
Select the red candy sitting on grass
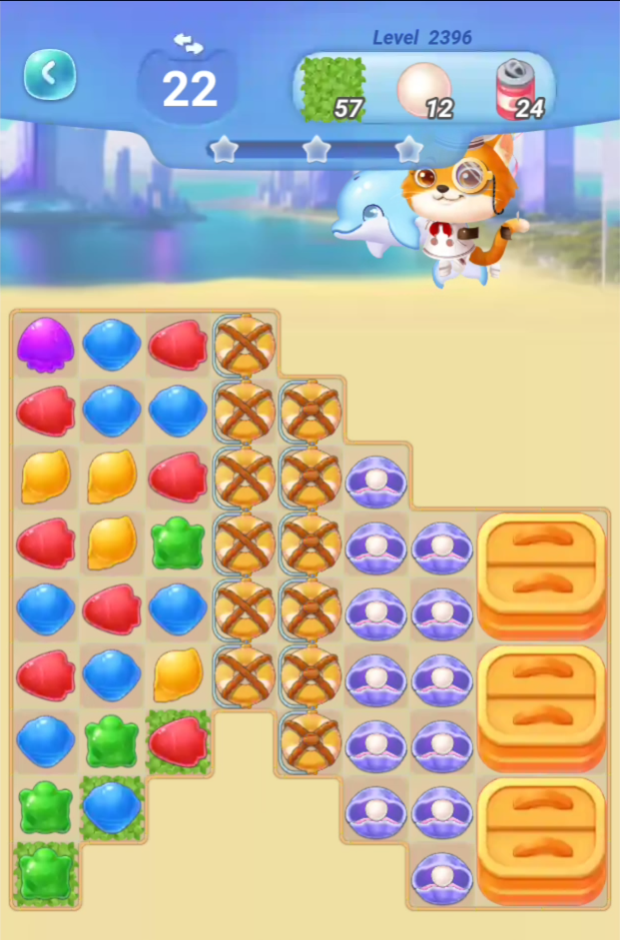[x=178, y=742]
